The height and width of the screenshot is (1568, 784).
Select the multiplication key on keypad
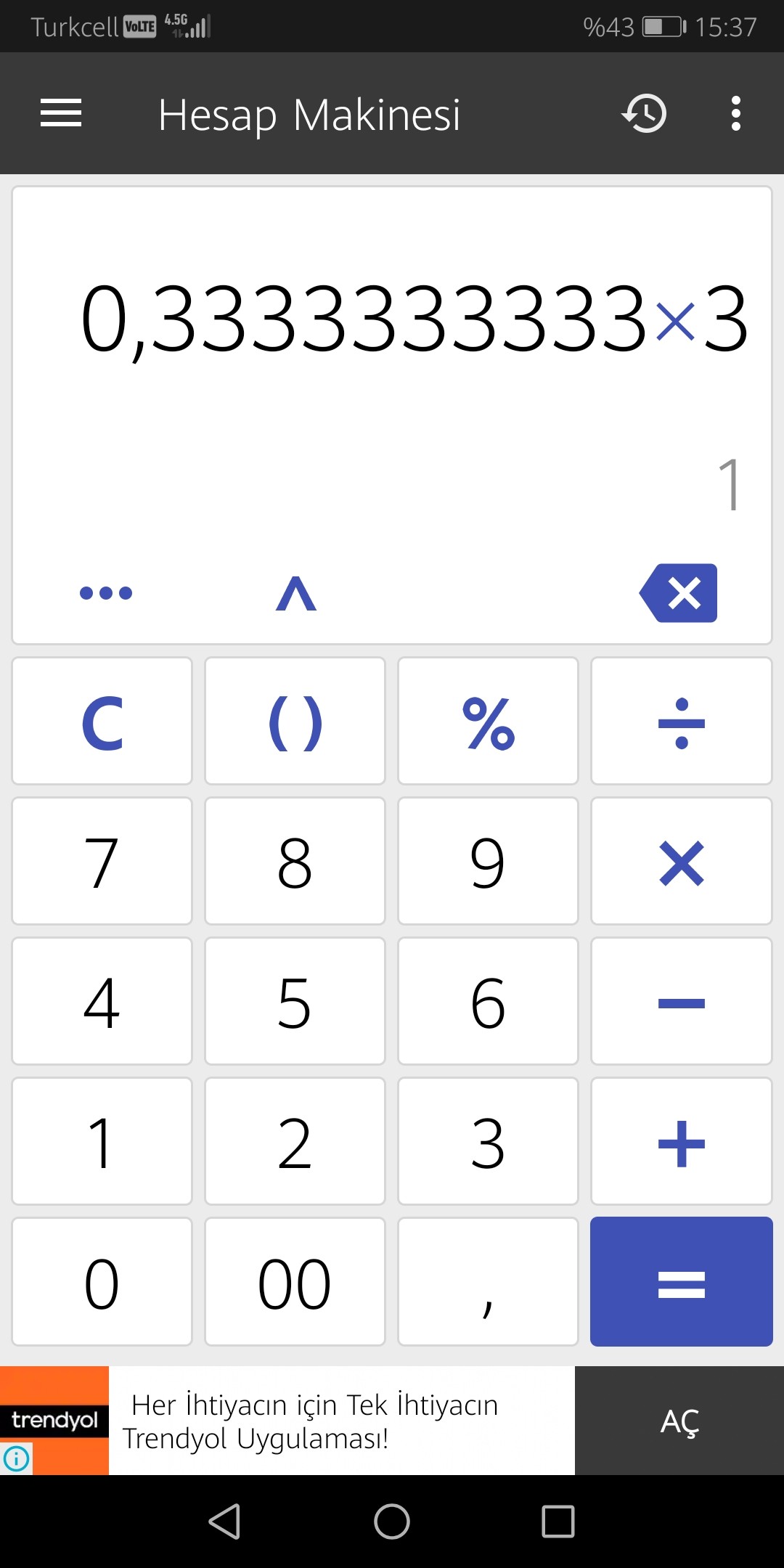pyautogui.click(x=682, y=861)
